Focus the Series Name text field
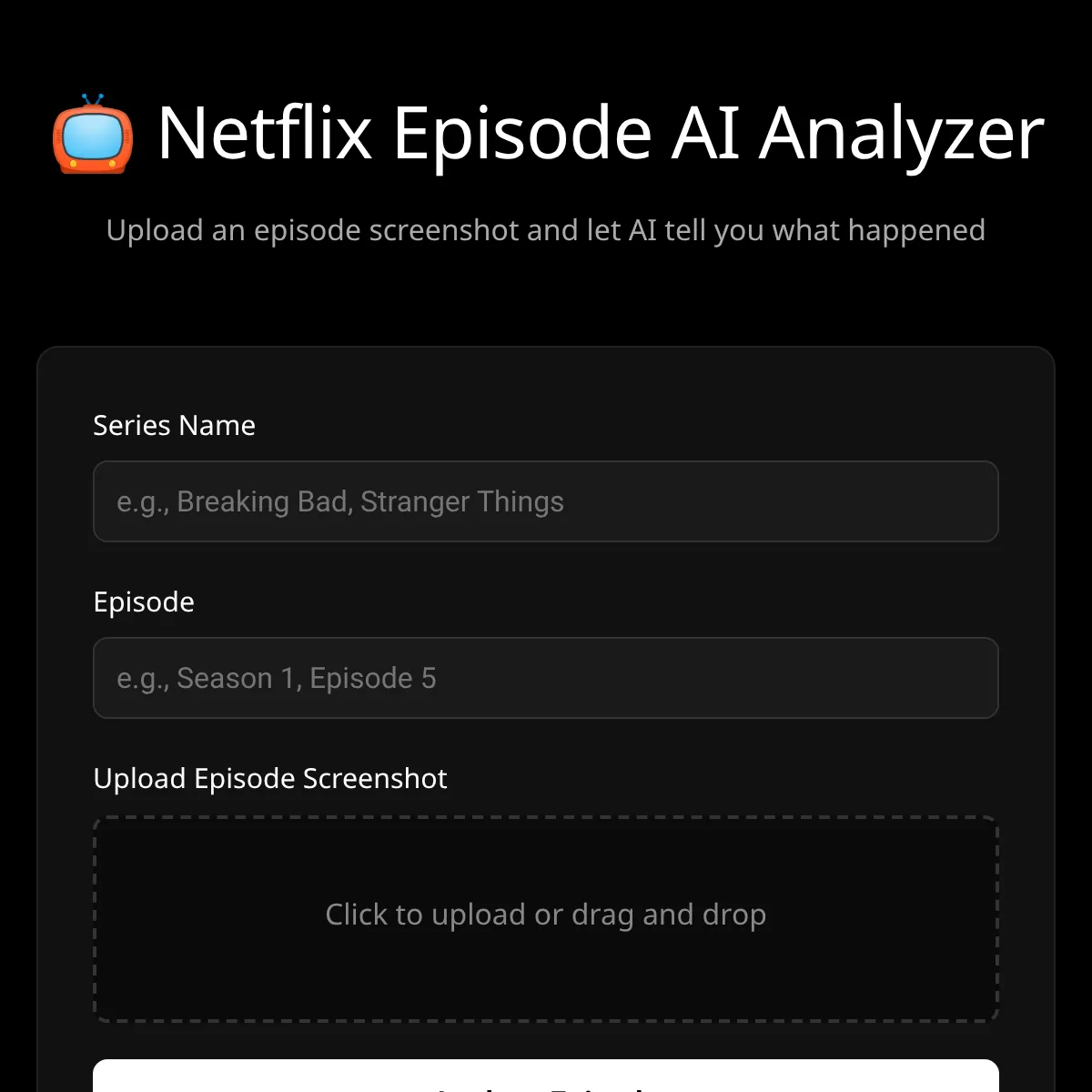 coord(546,501)
